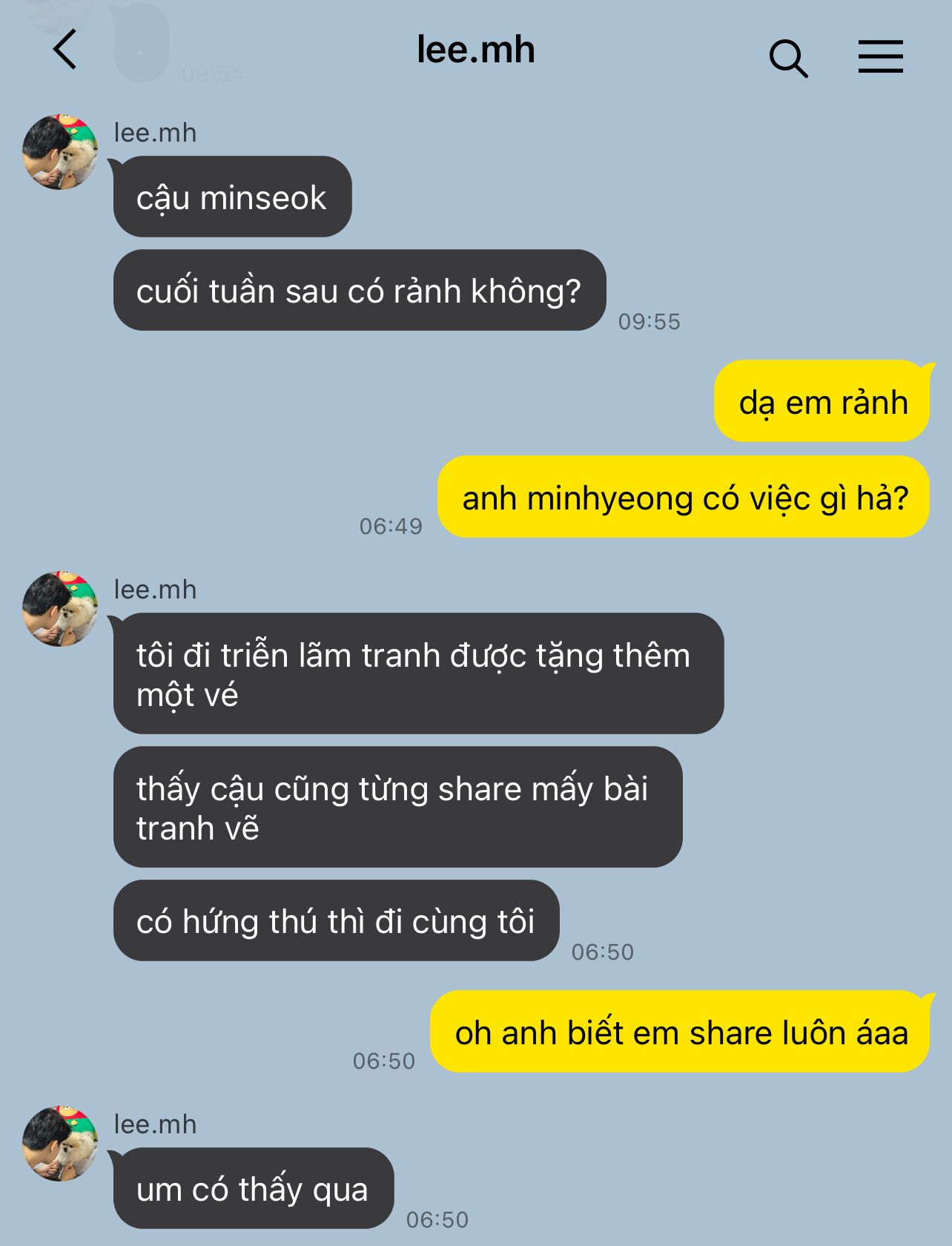
Task: Go back to the chat list
Action: pyautogui.click(x=65, y=50)
